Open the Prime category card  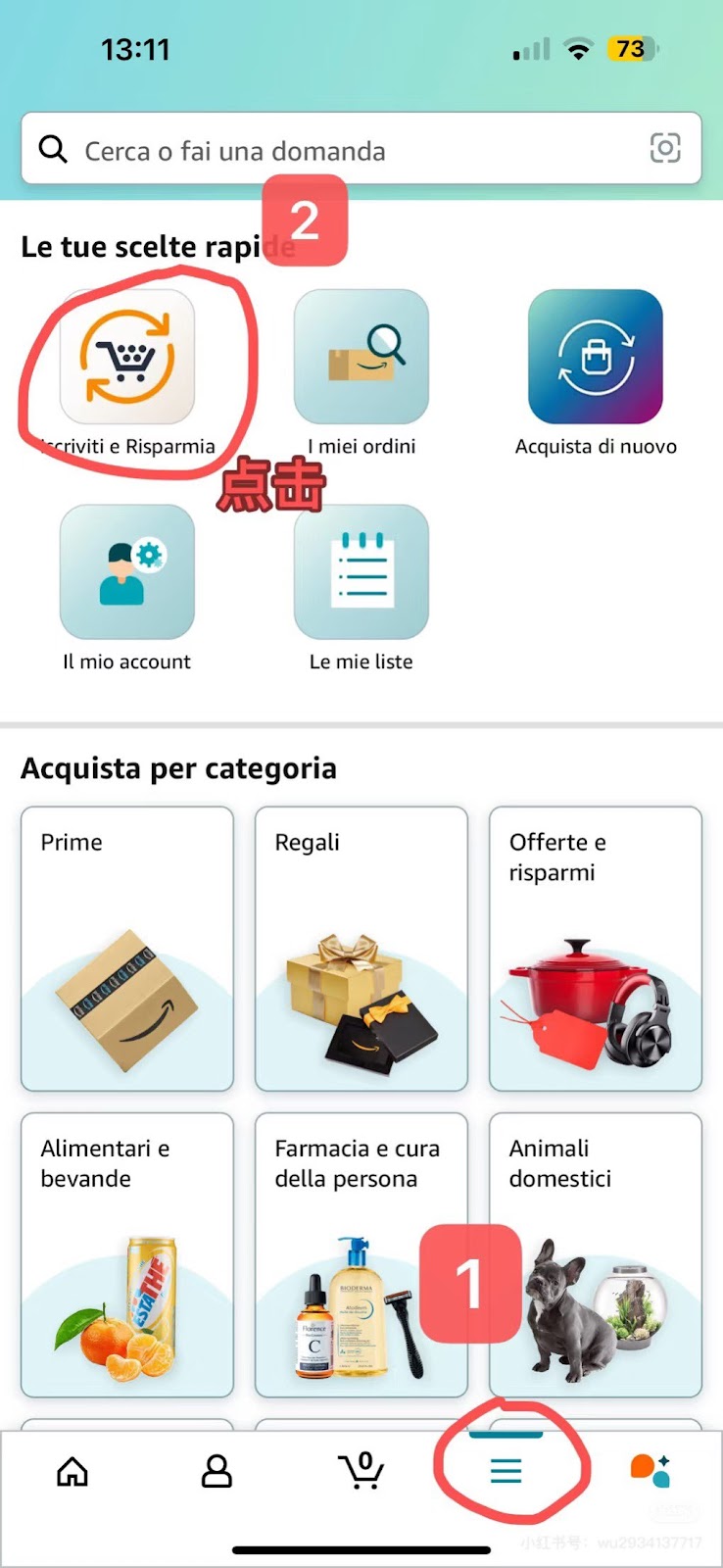point(127,948)
